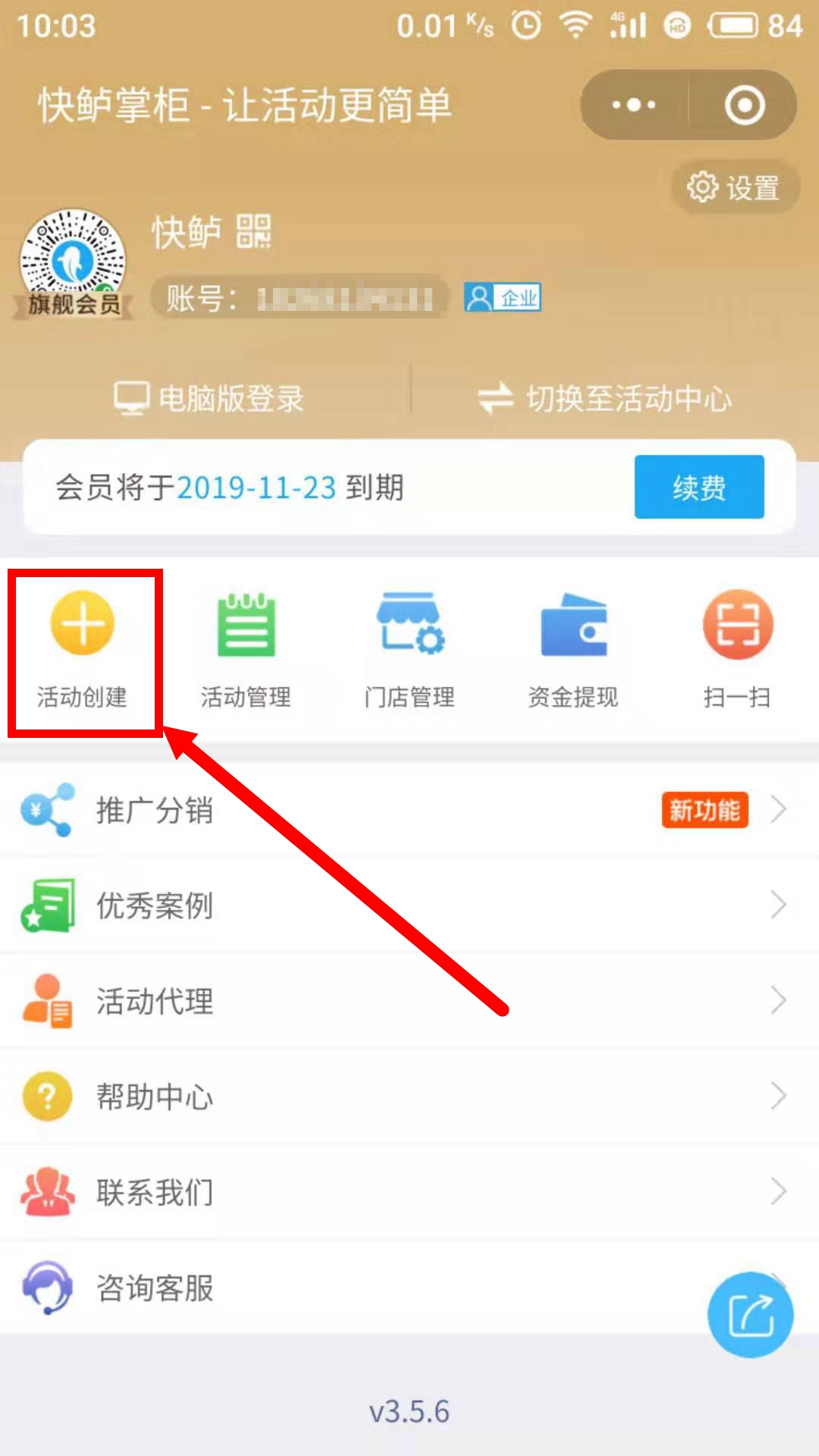Show the QR code next to 快鲈
819x1456 pixels.
253,231
